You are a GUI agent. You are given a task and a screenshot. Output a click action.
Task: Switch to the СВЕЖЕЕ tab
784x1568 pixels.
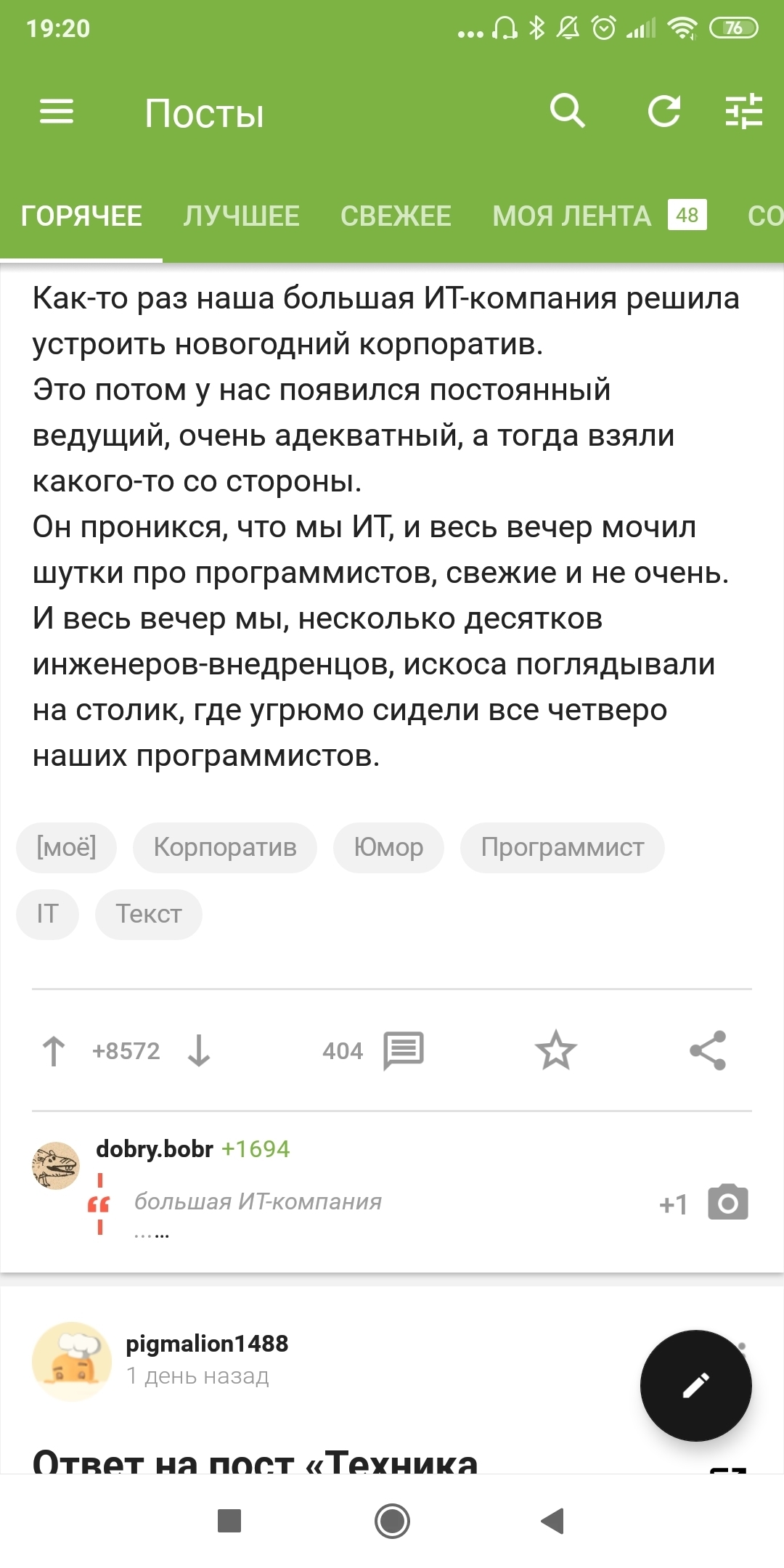click(396, 216)
